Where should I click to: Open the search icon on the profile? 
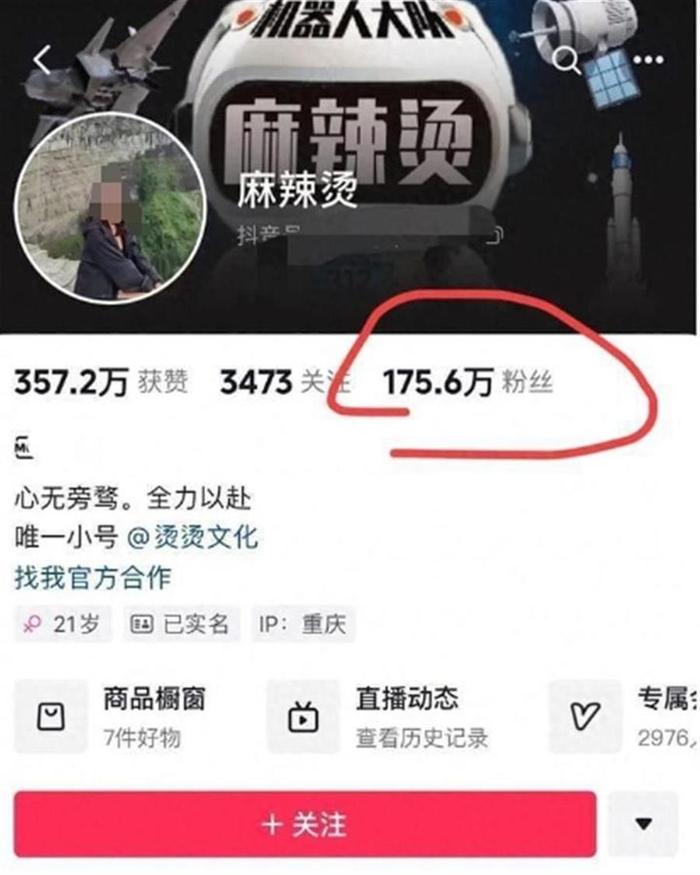pyautogui.click(x=566, y=62)
